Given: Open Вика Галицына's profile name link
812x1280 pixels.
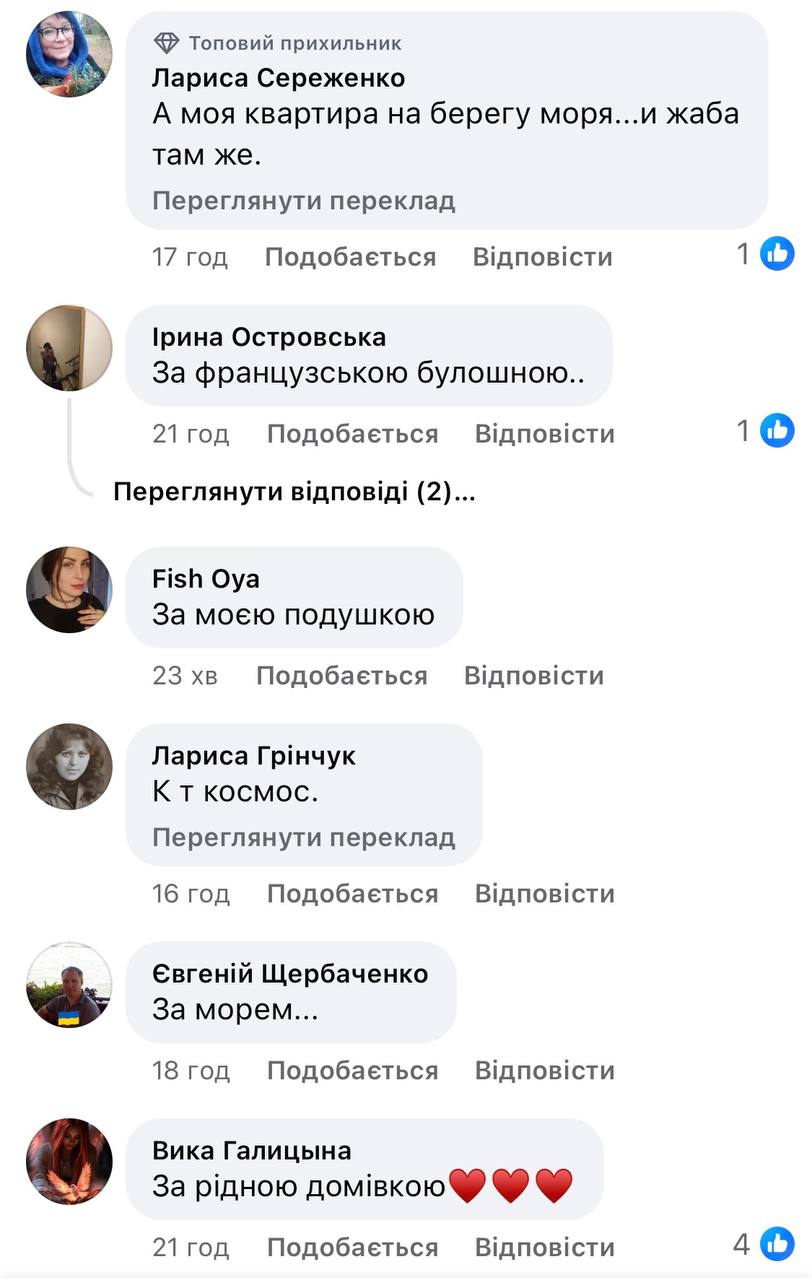Looking at the screenshot, I should pos(251,1151).
